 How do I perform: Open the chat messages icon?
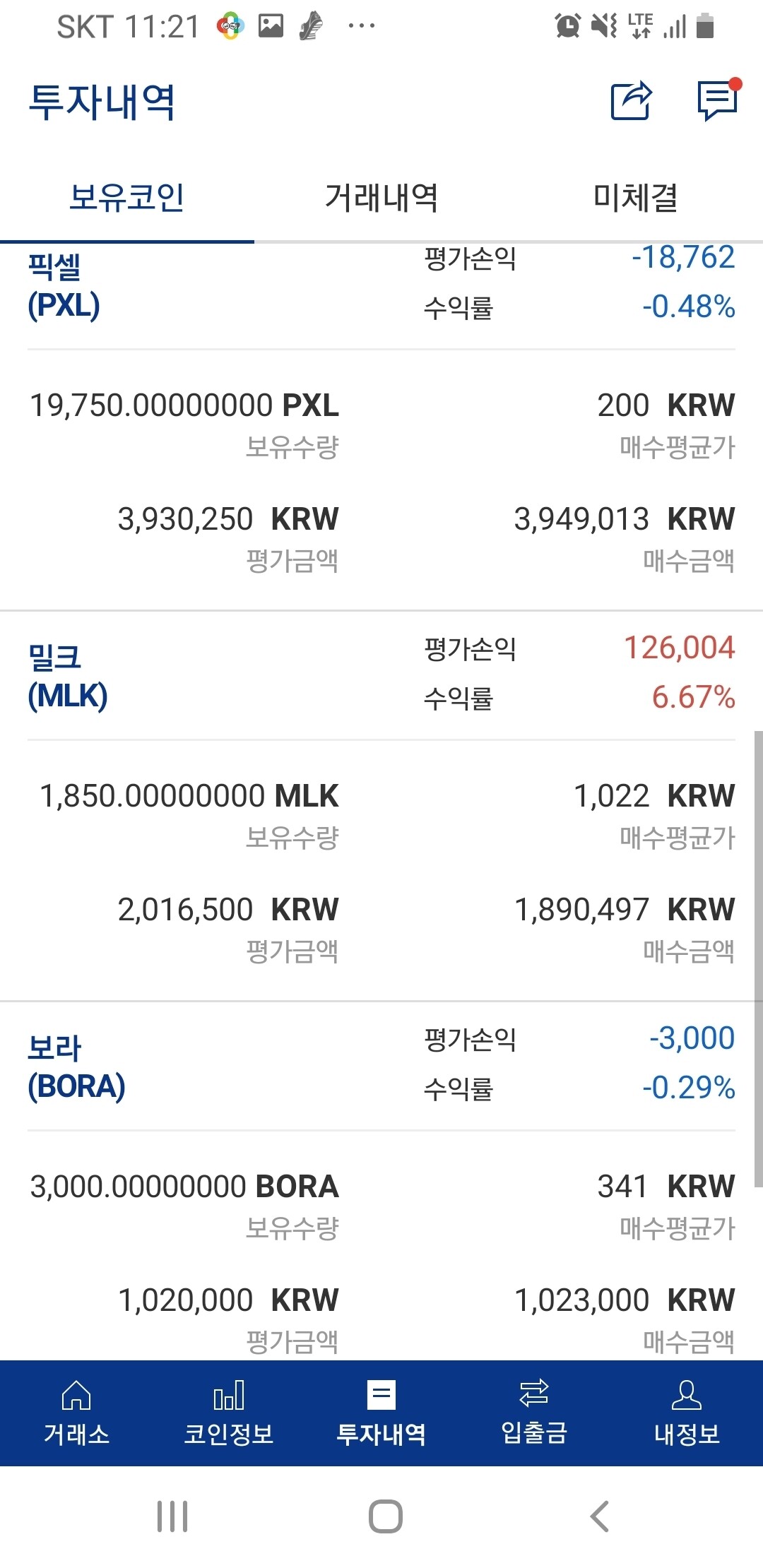[718, 101]
